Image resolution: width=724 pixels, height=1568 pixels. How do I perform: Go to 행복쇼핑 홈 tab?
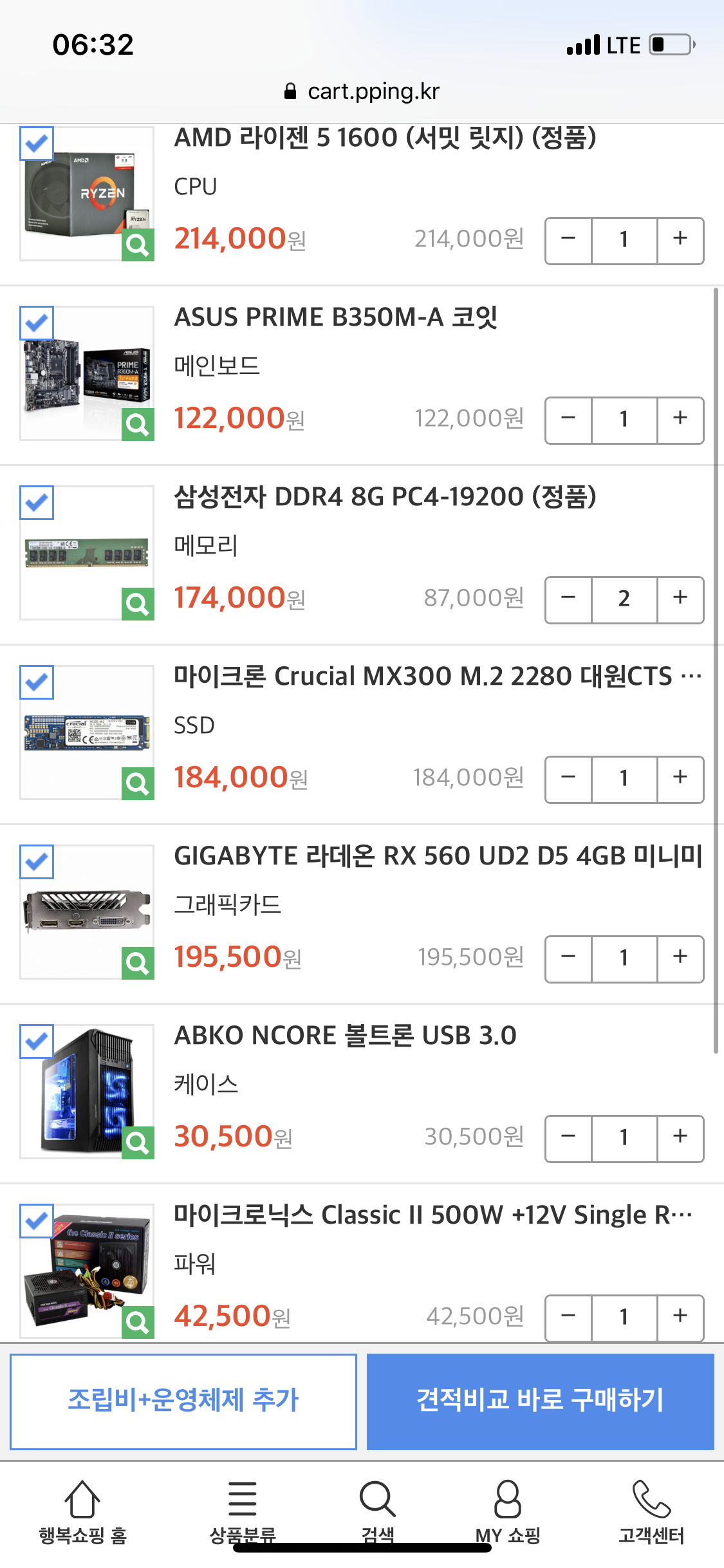pos(82,1511)
